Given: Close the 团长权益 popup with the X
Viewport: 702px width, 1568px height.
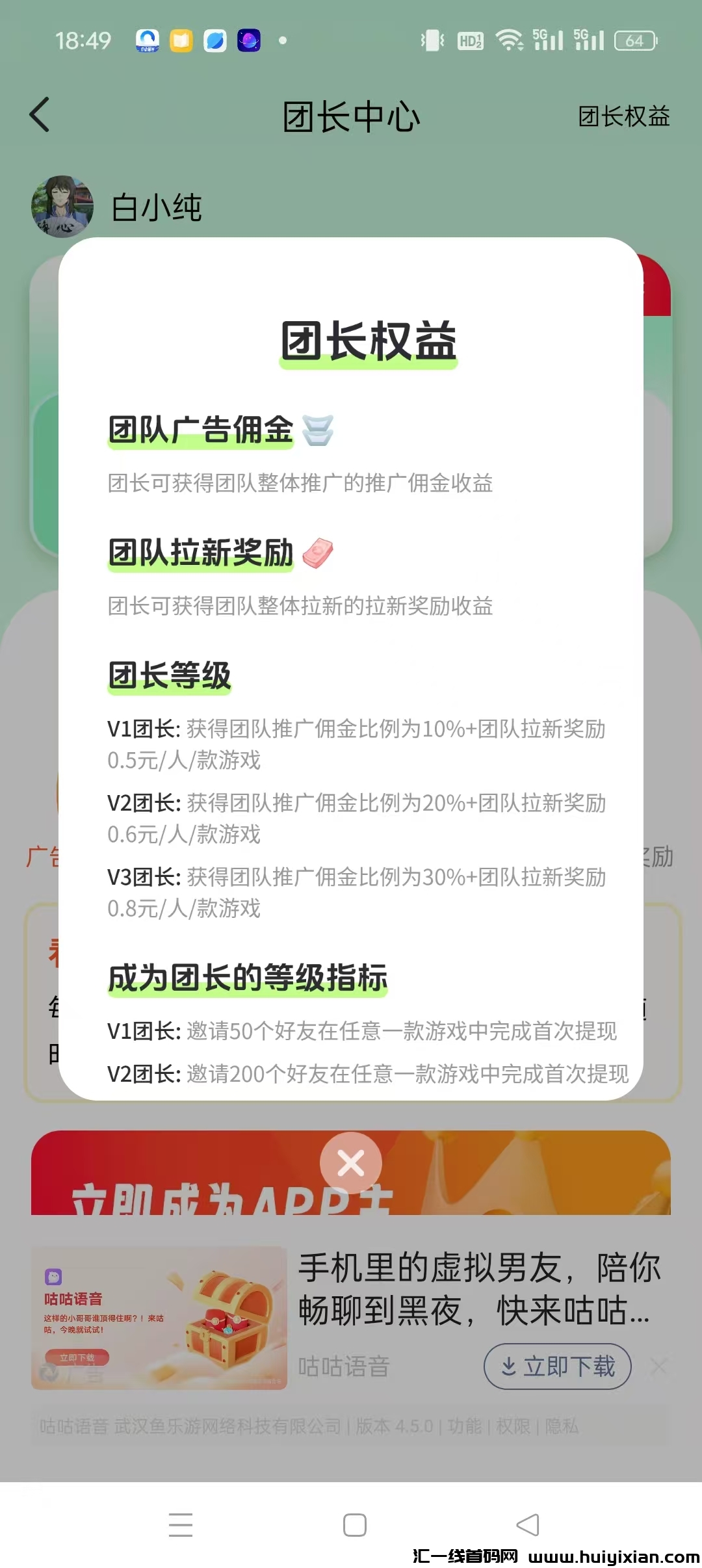Looking at the screenshot, I should click(351, 1163).
